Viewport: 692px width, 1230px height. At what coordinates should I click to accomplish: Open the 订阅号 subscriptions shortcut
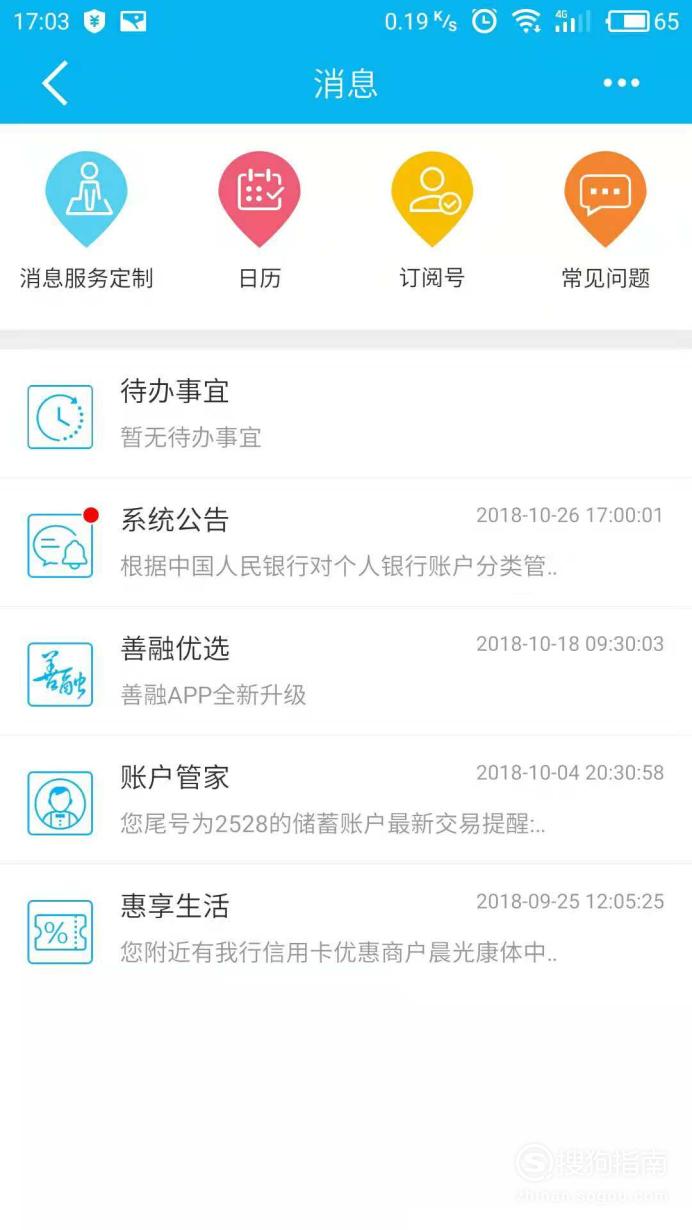[x=432, y=221]
